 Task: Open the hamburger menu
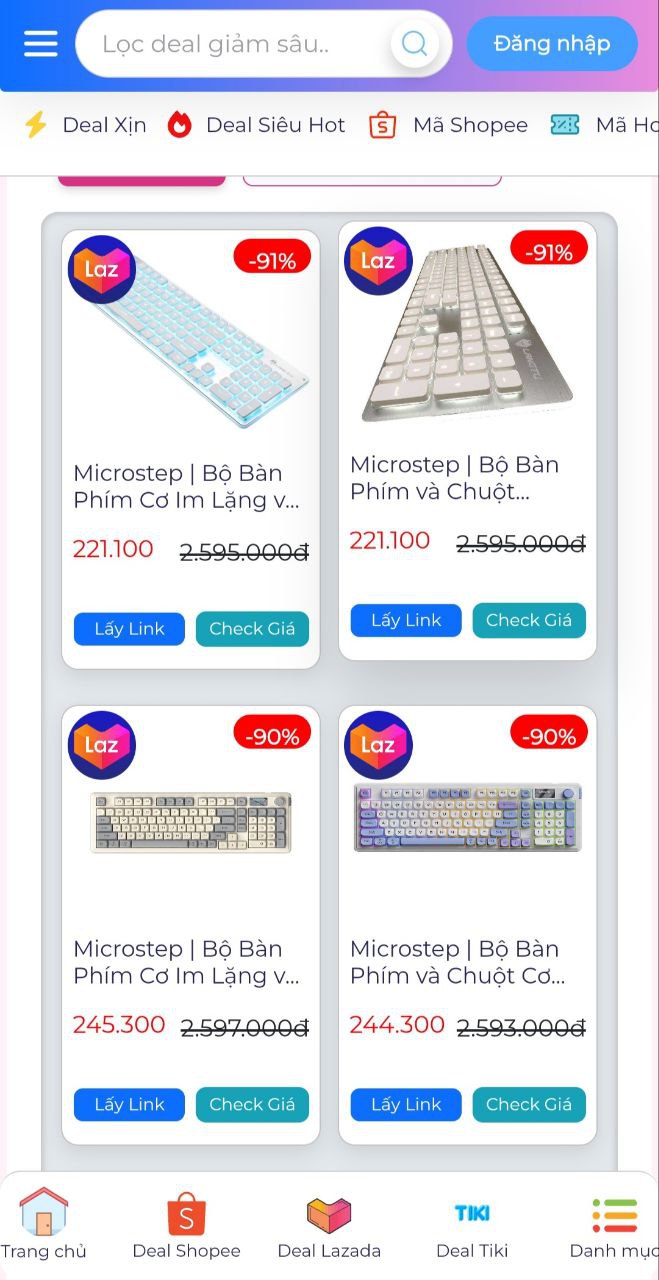[x=41, y=44]
